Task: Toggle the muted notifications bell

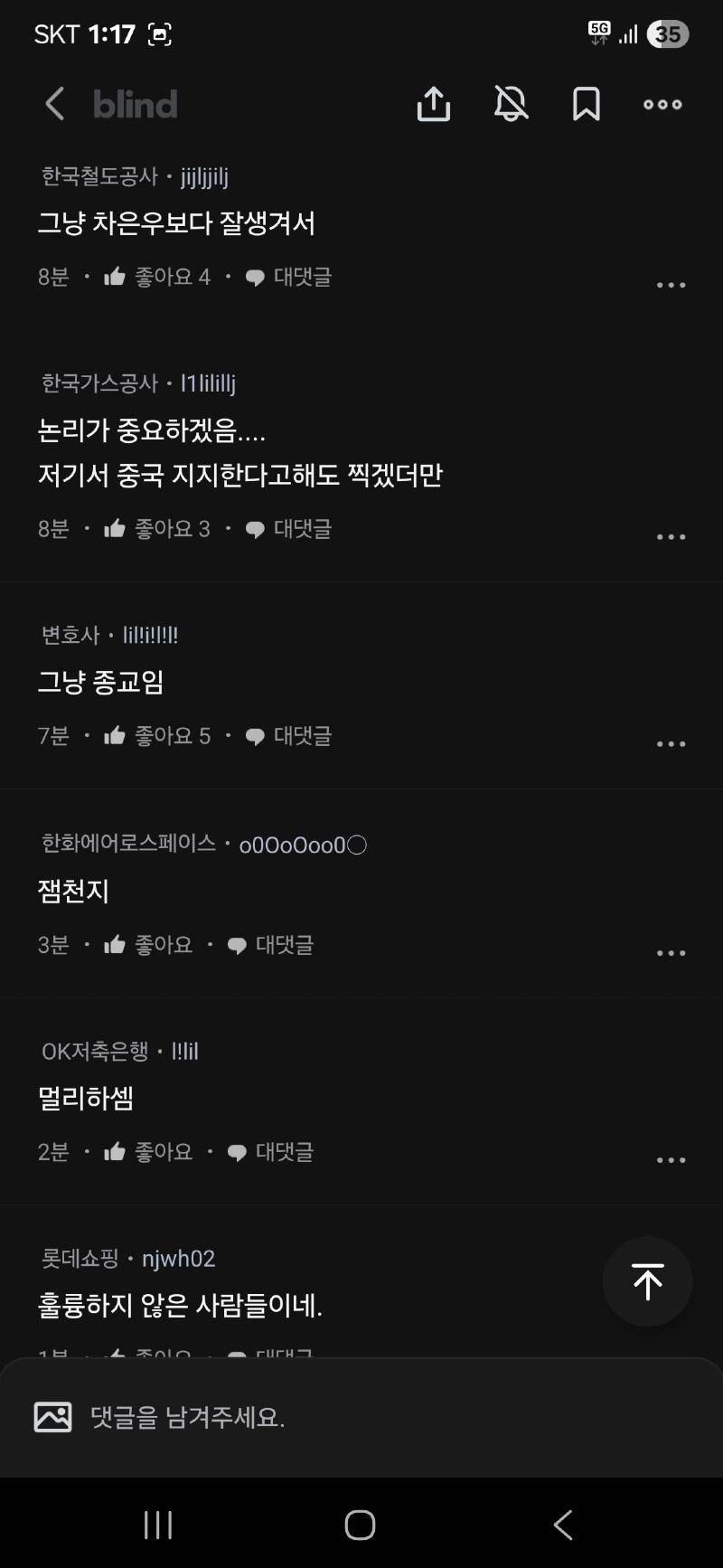Action: click(x=511, y=104)
